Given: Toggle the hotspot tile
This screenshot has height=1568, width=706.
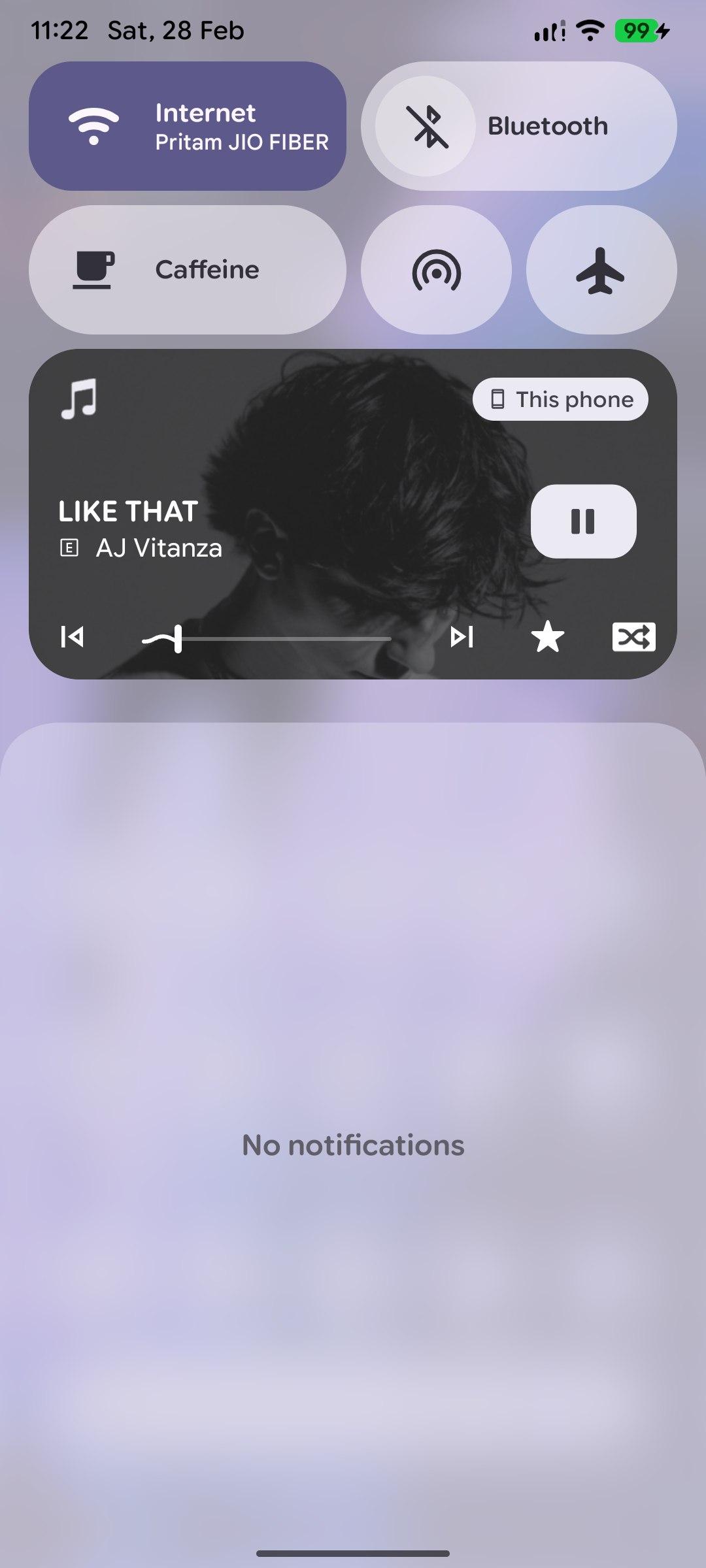Looking at the screenshot, I should pos(436,270).
